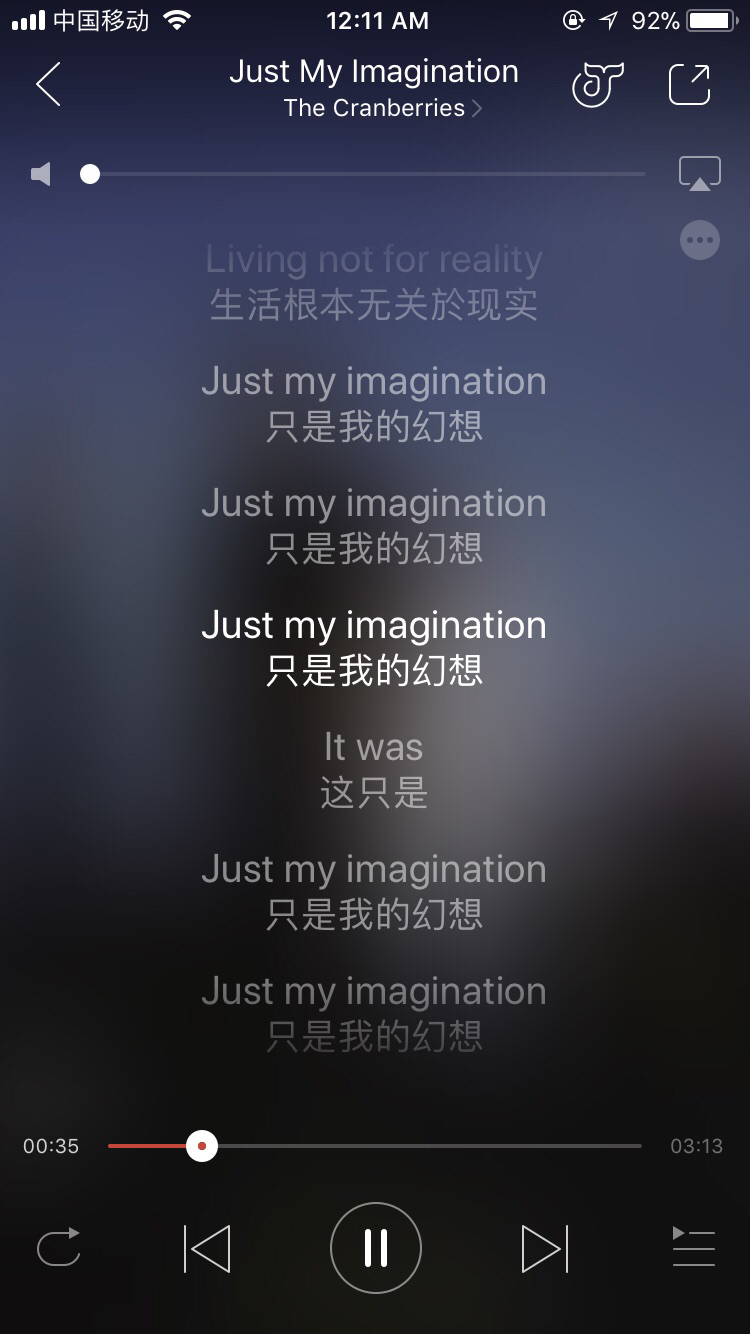
Task: Change the repeat mode
Action: 58,1248
